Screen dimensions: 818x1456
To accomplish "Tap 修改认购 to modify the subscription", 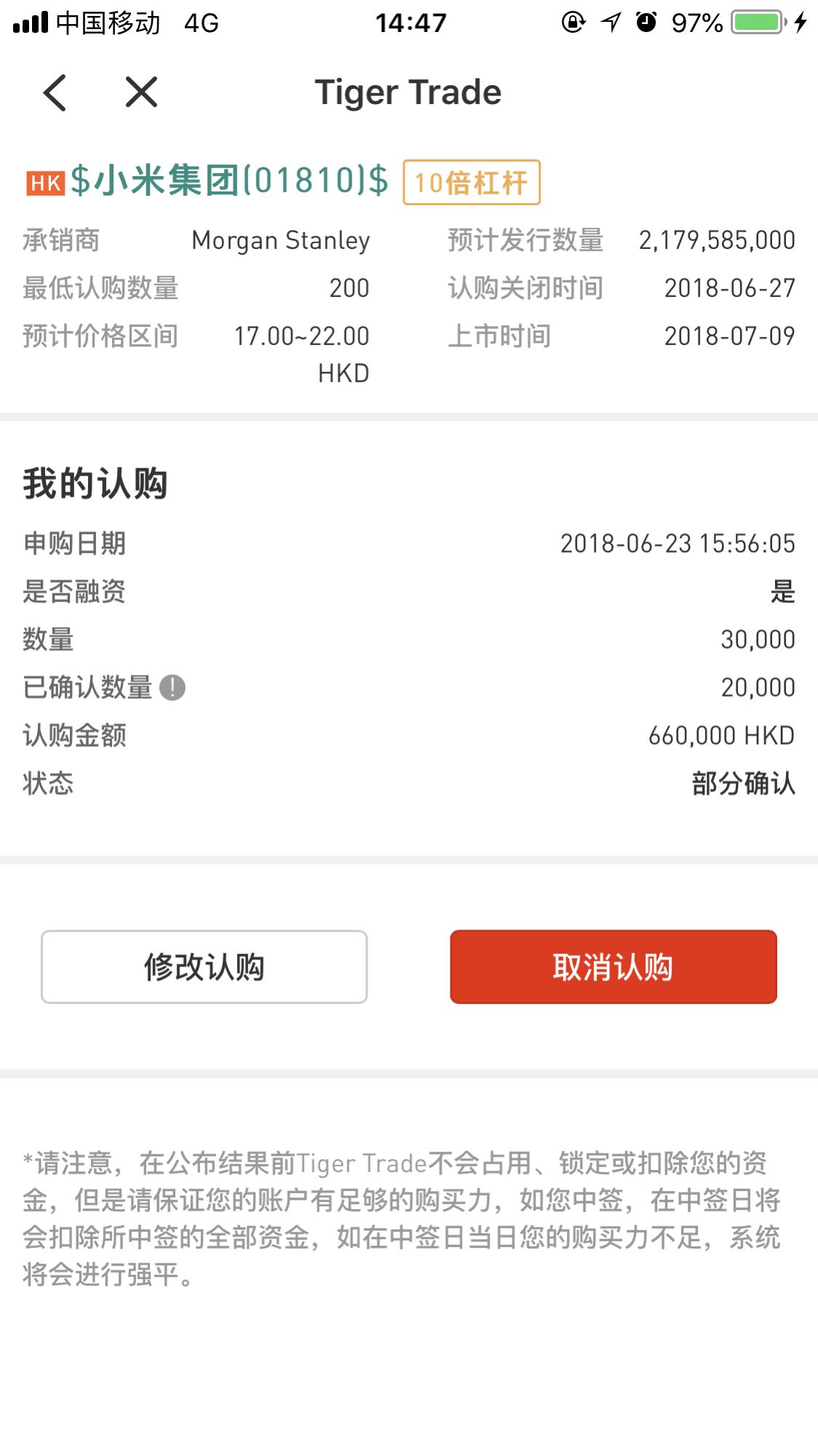I will pos(204,967).
